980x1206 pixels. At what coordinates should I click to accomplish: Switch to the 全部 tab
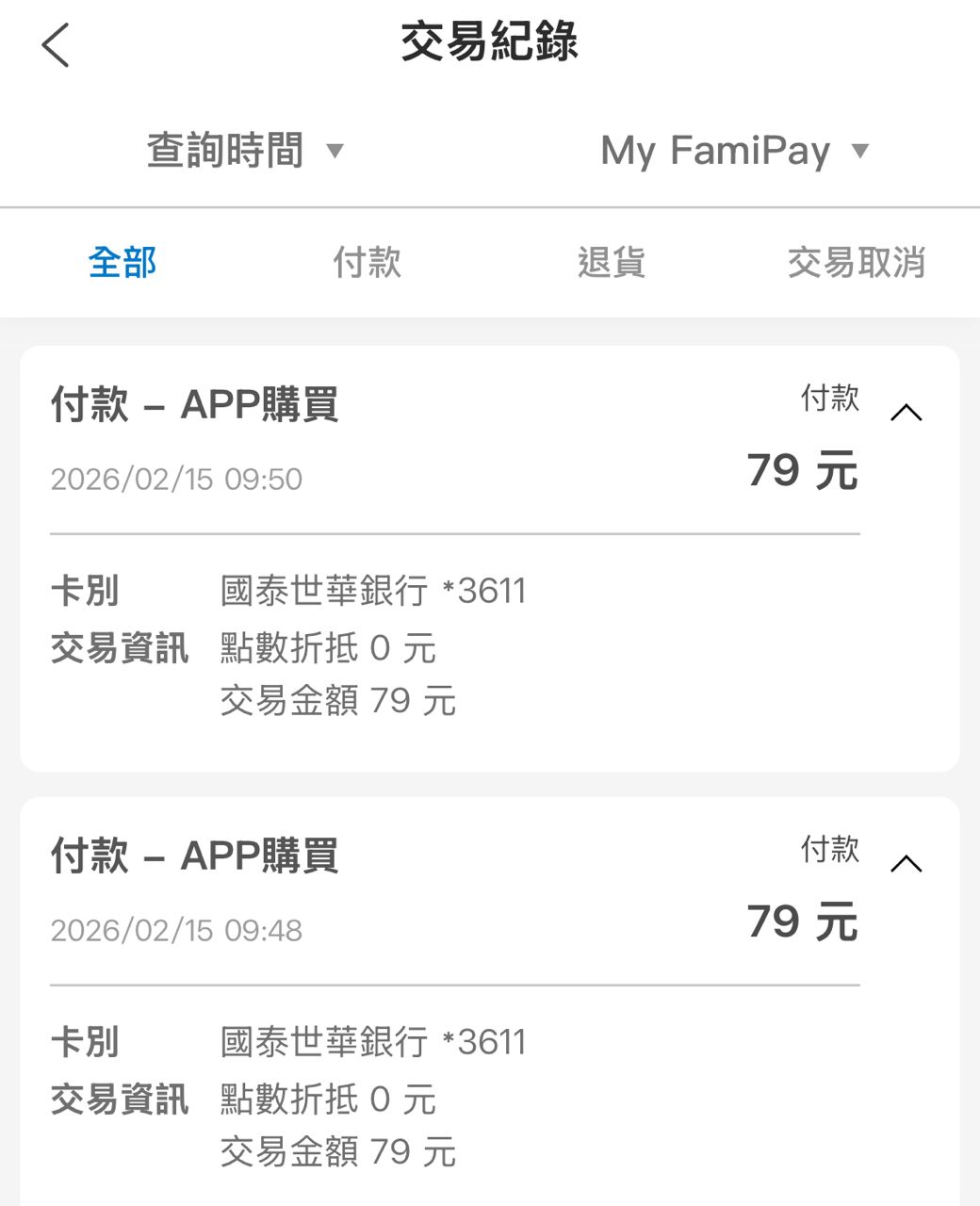[122, 262]
